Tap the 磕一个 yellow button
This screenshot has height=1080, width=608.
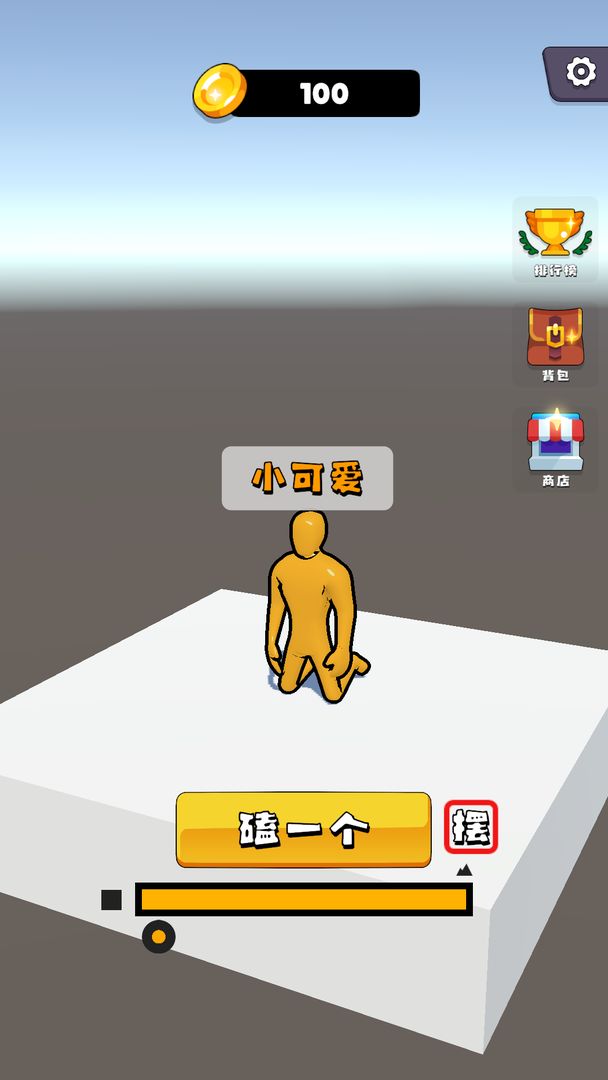(304, 829)
